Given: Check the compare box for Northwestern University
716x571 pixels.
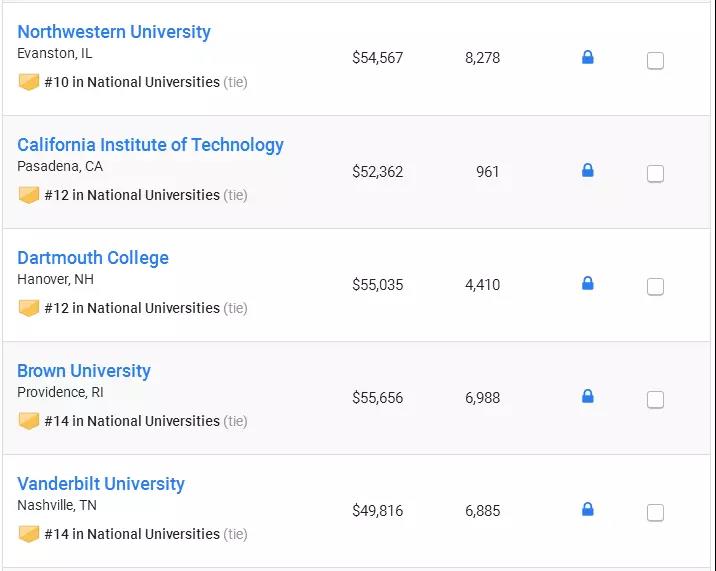Looking at the screenshot, I should (x=655, y=61).
